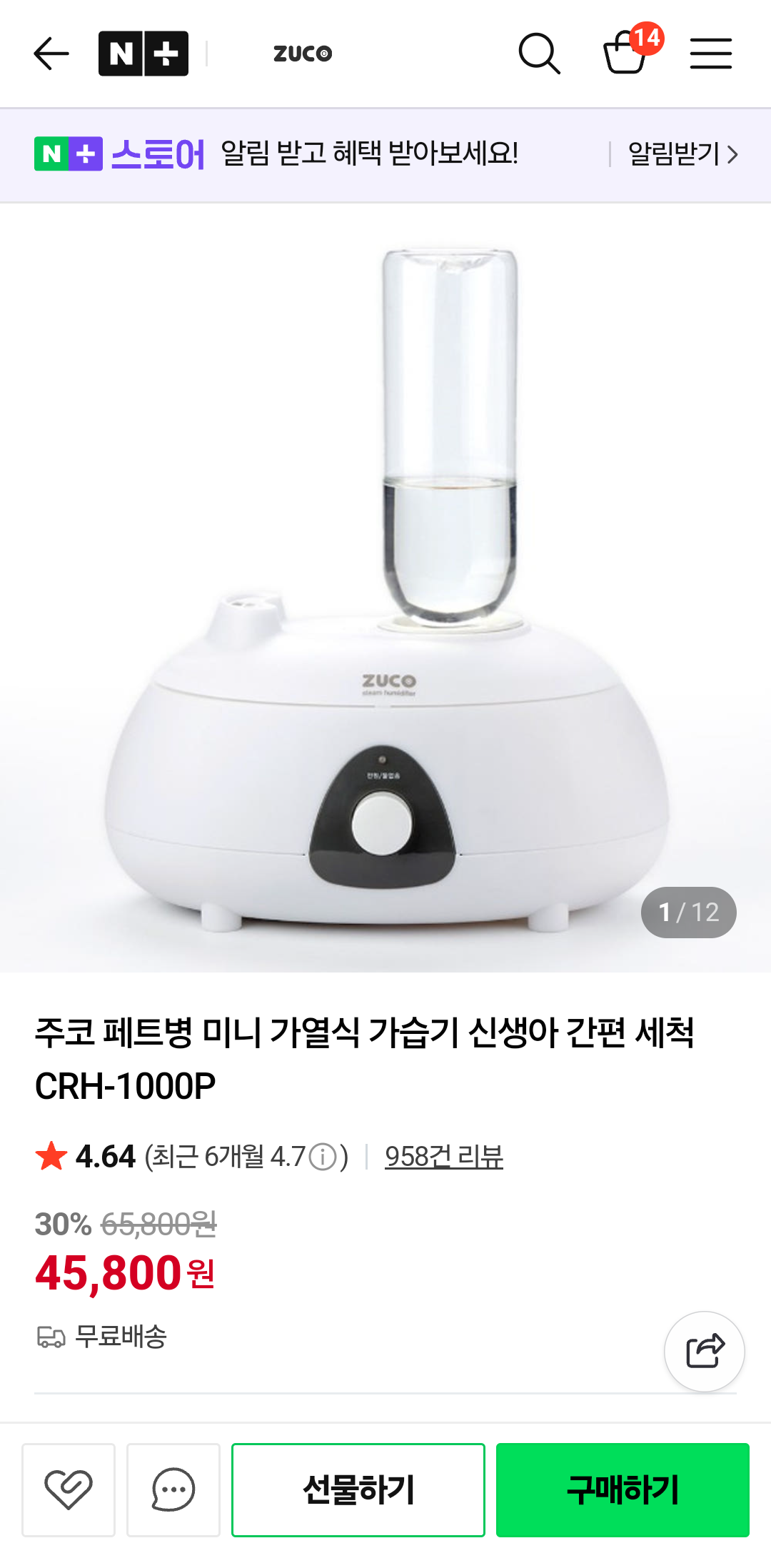View the humidifier product image

[385, 586]
